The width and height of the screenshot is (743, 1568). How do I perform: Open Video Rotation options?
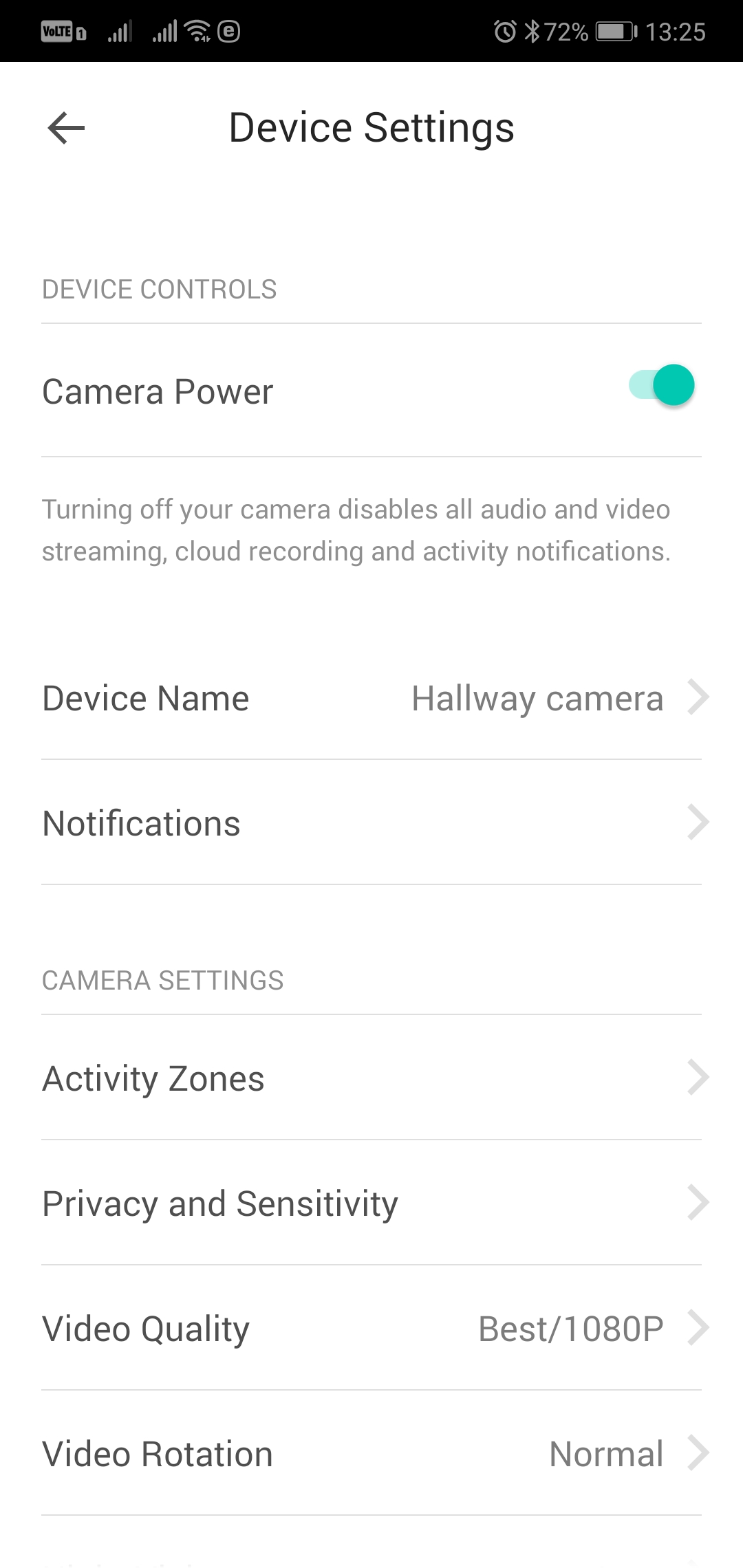coord(371,1453)
